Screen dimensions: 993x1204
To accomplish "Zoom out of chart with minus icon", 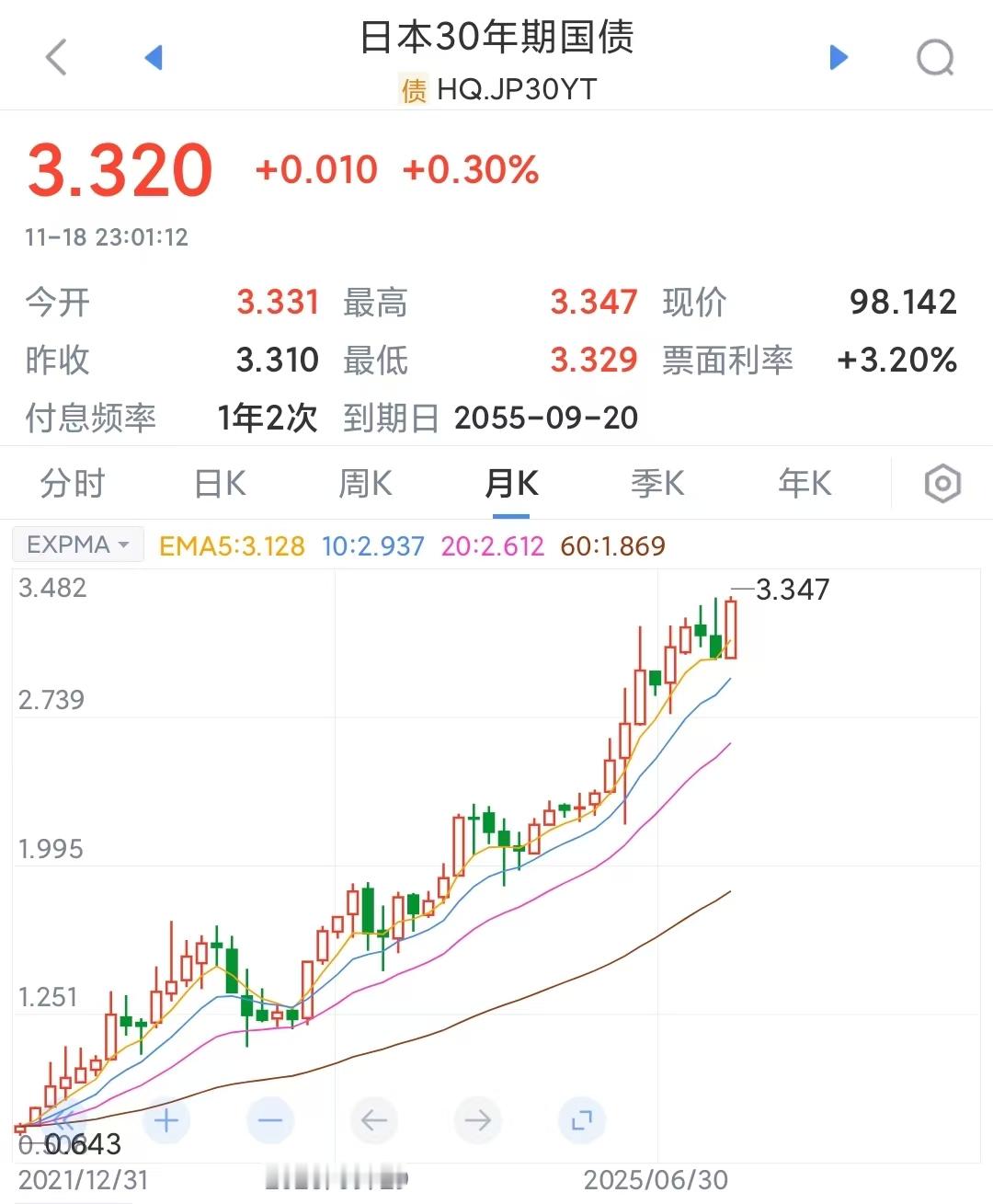I will pyautogui.click(x=269, y=1120).
